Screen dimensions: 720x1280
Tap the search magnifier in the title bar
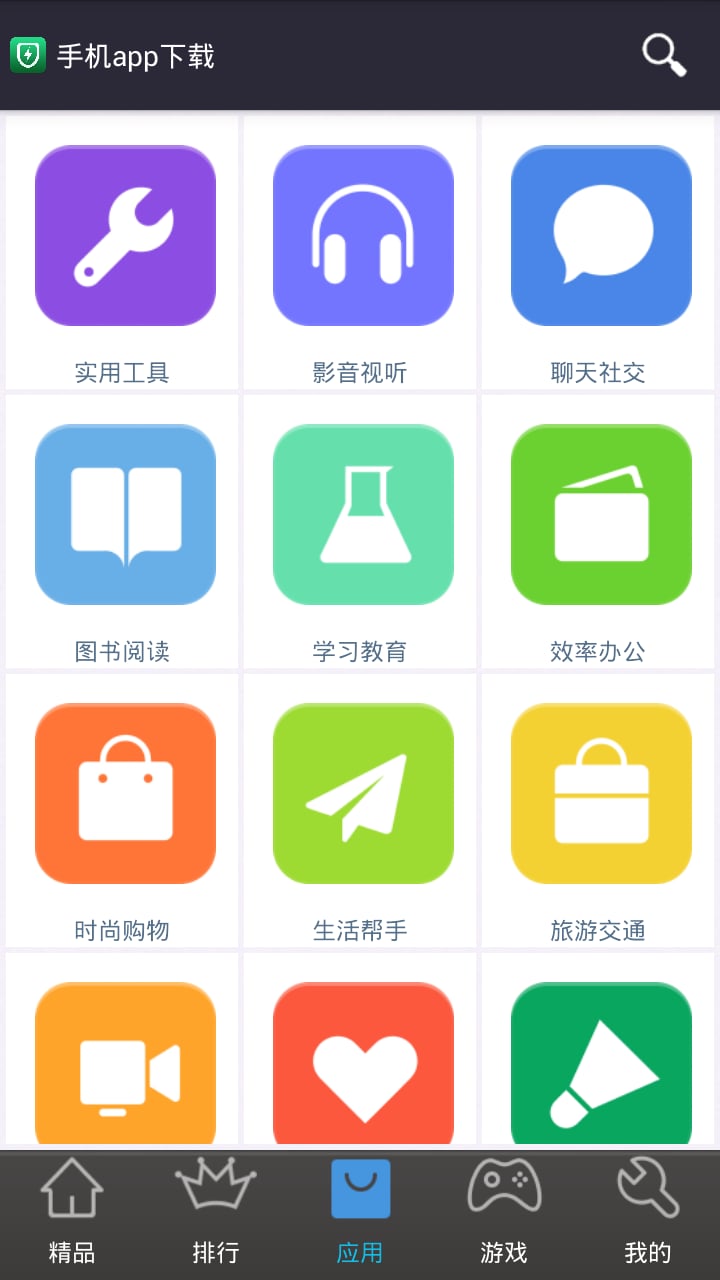pyautogui.click(x=662, y=57)
